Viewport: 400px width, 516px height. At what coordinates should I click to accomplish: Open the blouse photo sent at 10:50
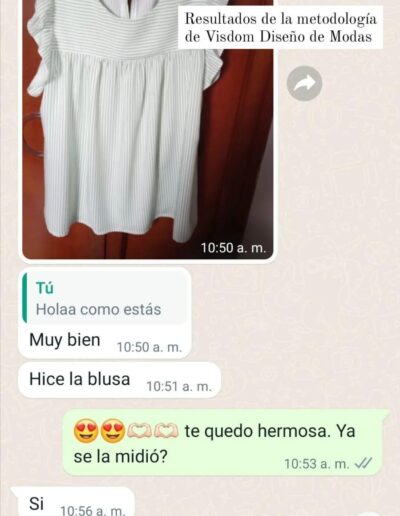coord(148,129)
